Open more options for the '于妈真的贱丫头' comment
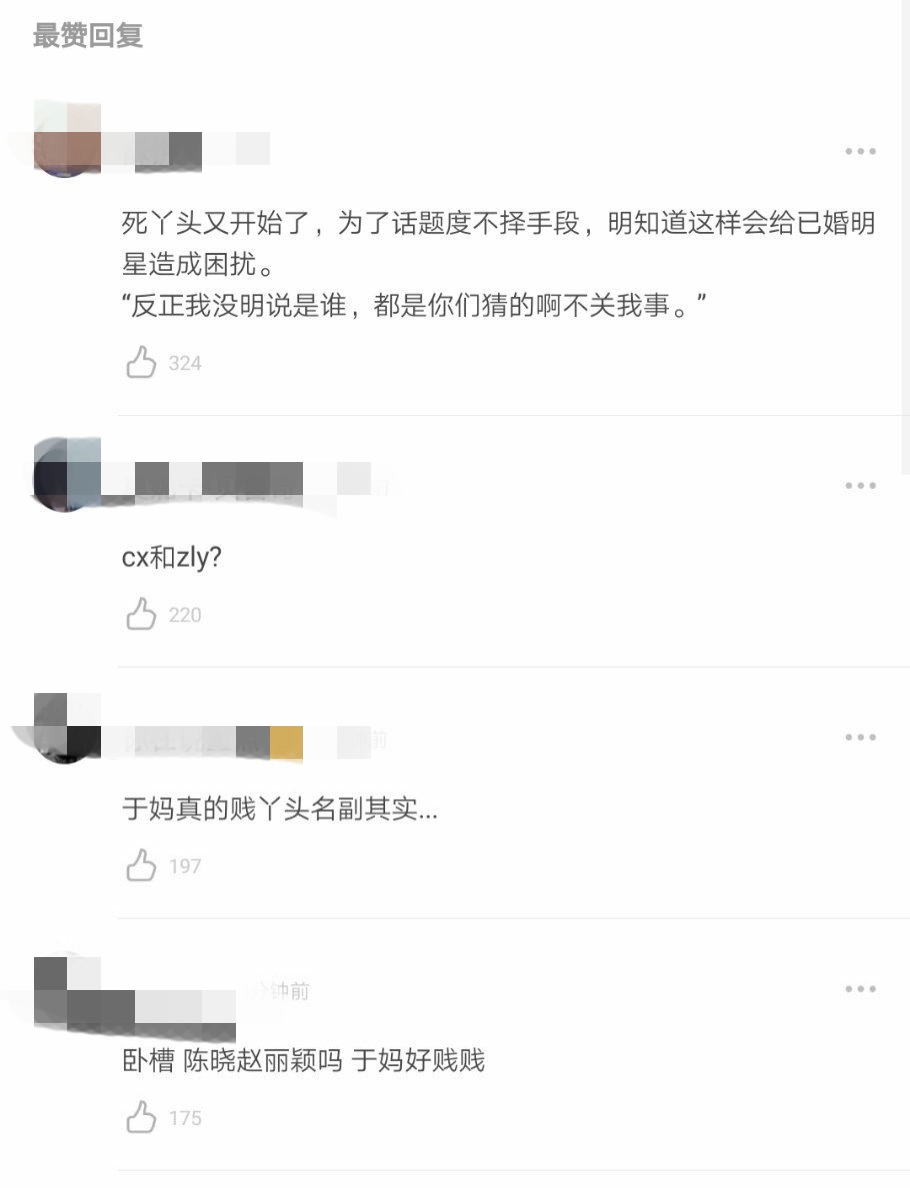Viewport: 910px width, 1188px height. [861, 737]
